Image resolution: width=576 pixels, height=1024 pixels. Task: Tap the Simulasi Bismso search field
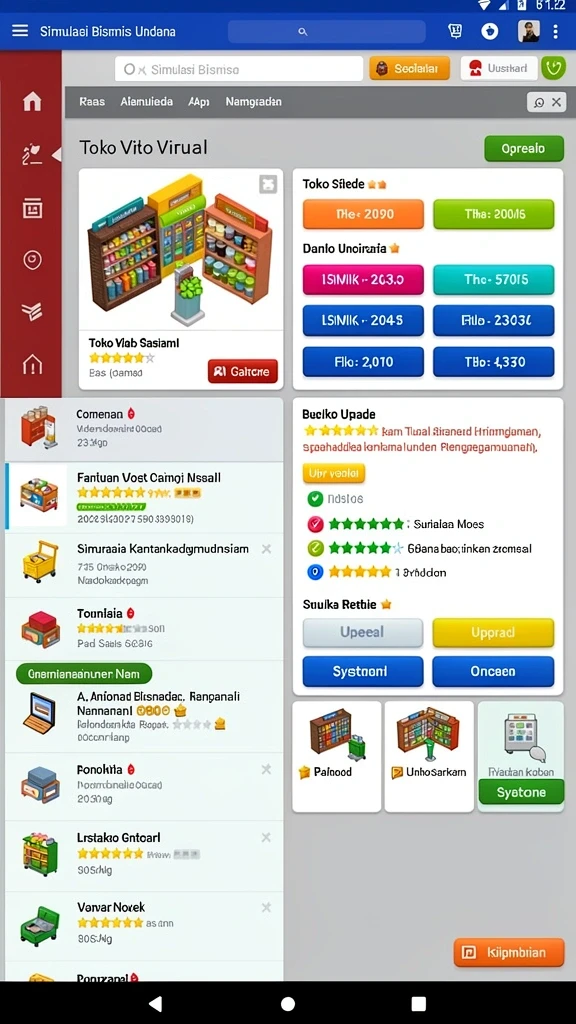239,69
